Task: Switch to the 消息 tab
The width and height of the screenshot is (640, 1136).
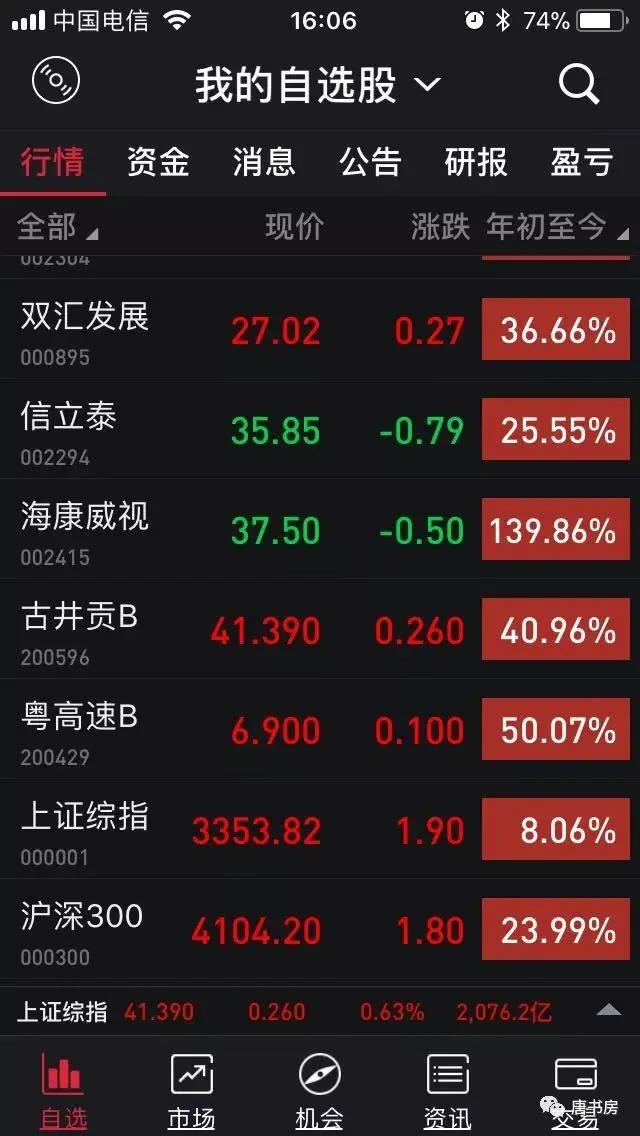Action: pos(264,162)
